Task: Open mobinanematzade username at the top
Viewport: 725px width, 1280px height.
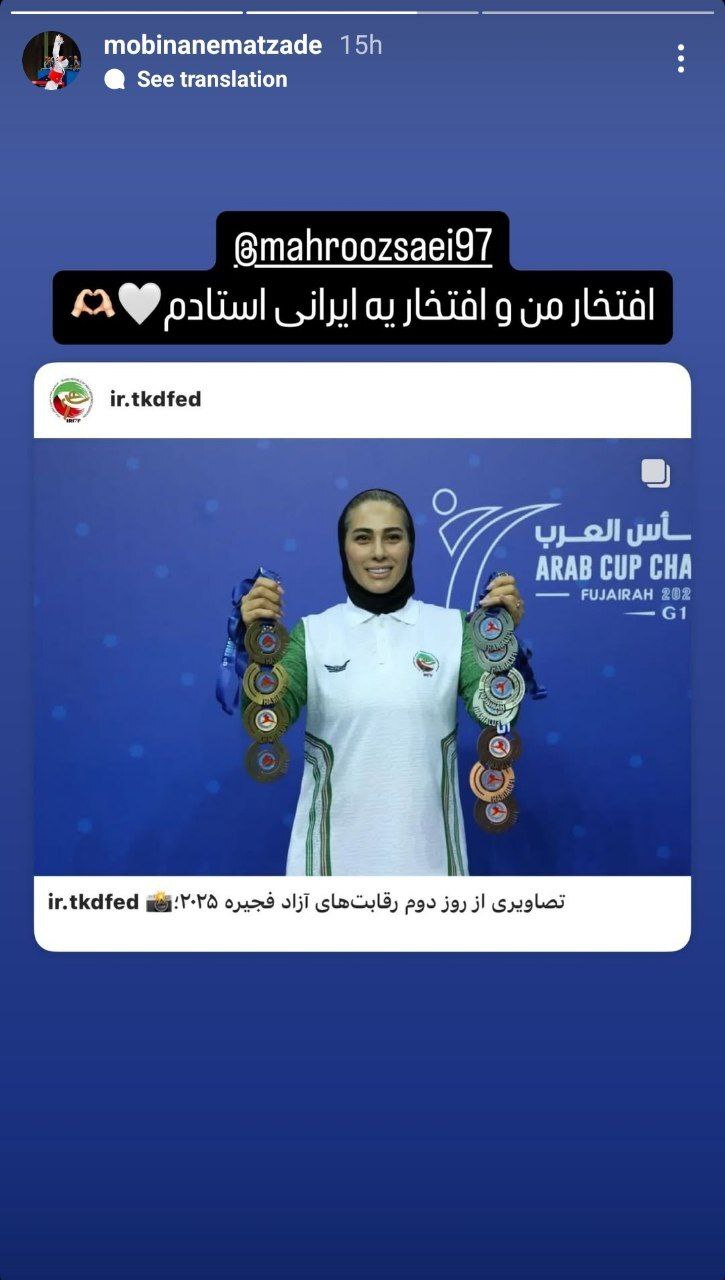Action: [212, 45]
